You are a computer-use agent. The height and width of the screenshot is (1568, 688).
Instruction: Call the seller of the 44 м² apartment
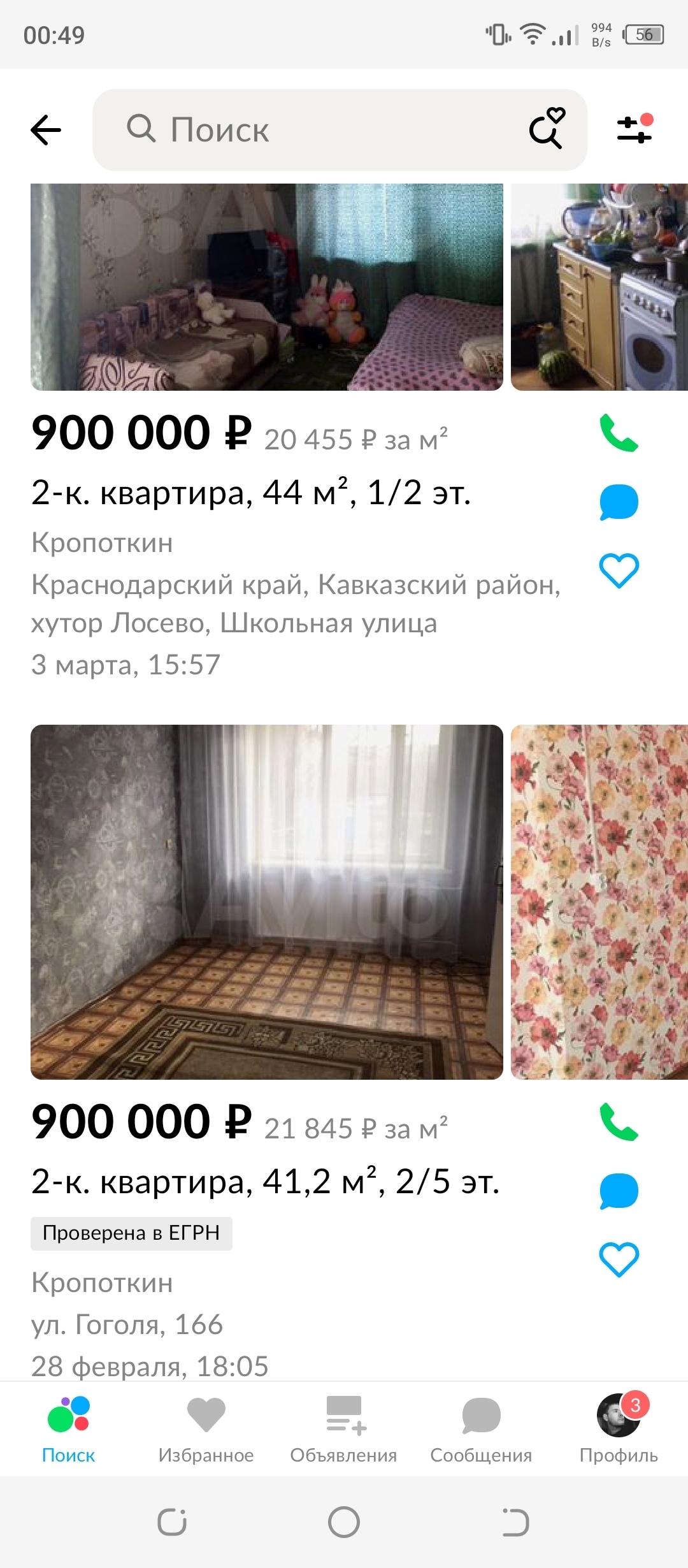point(619,433)
